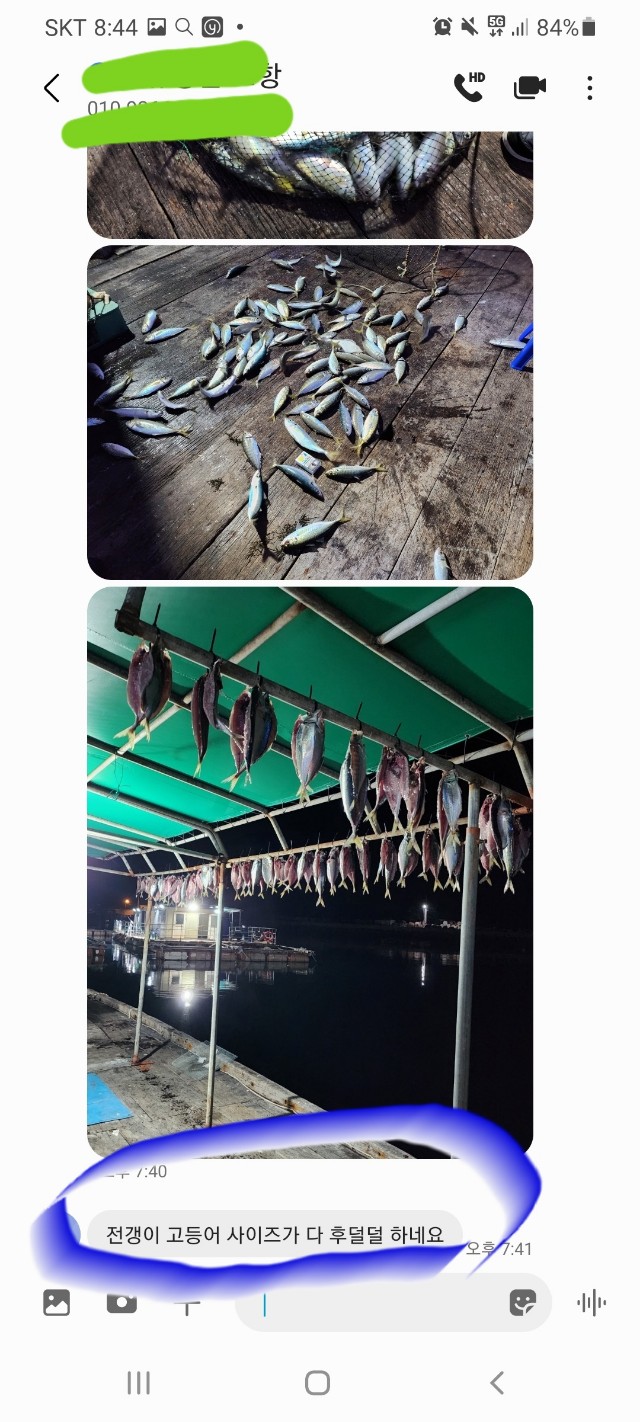Image resolution: width=640 pixels, height=1422 pixels.
Task: Start a video call
Action: [x=529, y=87]
